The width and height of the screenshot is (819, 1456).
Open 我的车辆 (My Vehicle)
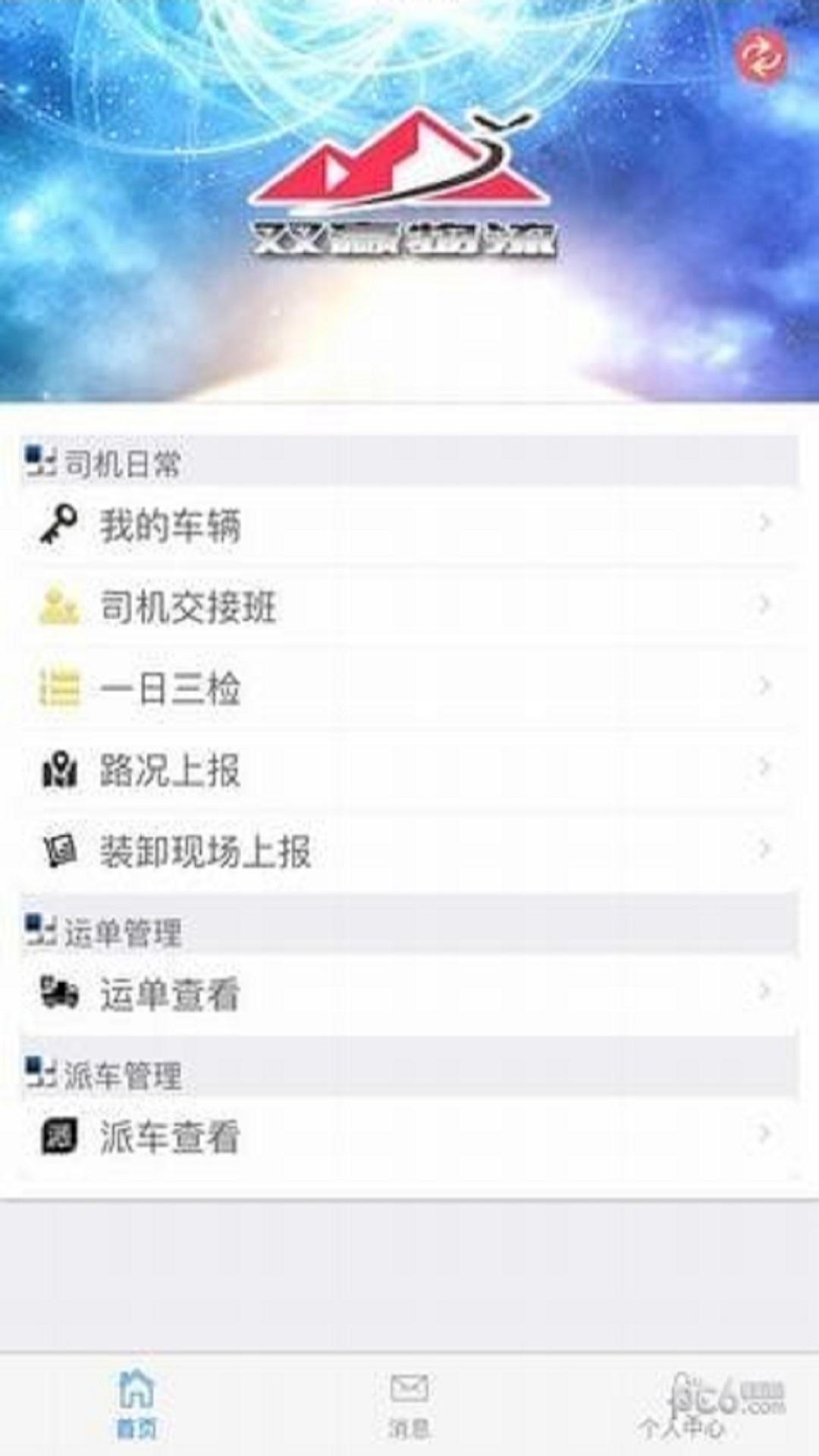409,525
